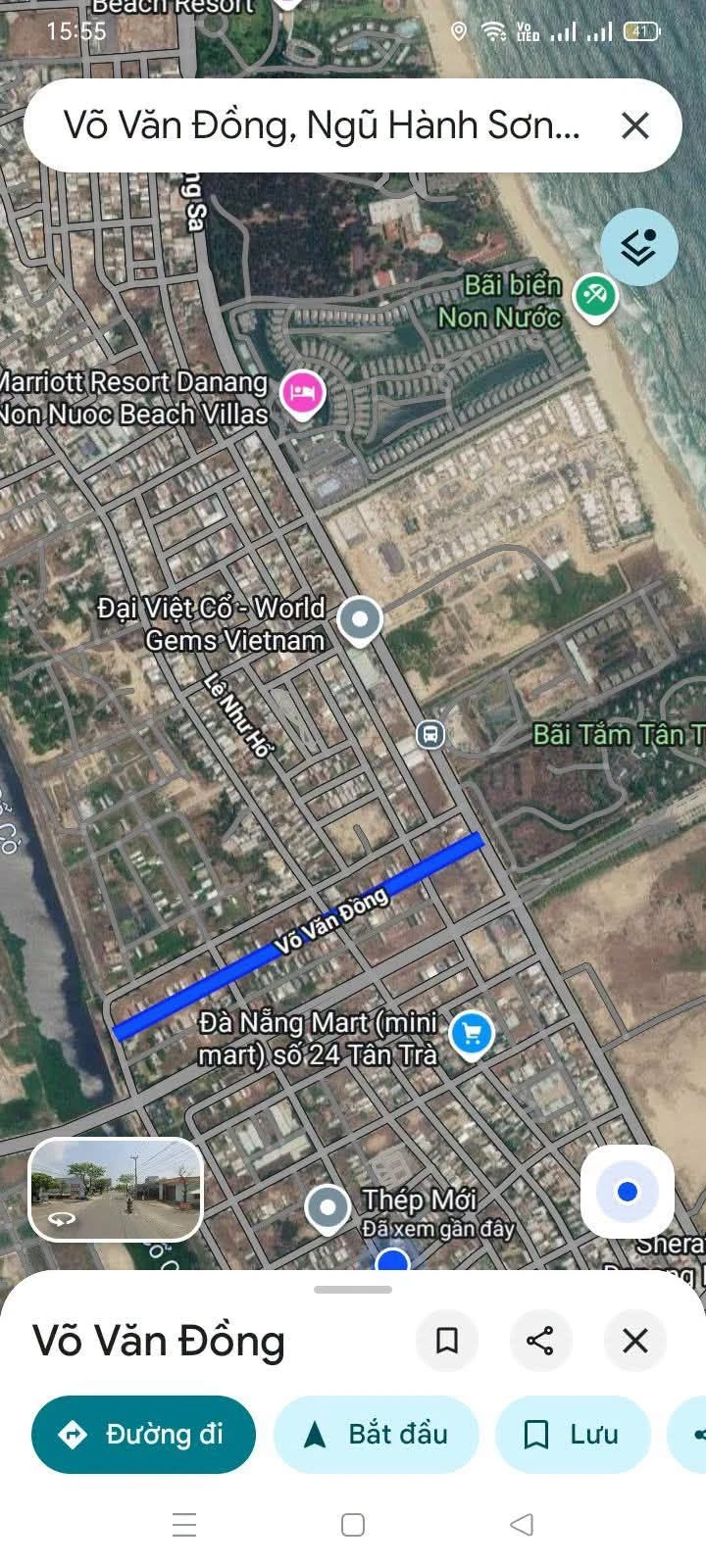Image resolution: width=706 pixels, height=1568 pixels.
Task: Select the Đại Việt Cổ - World Gems pin
Action: tap(360, 621)
